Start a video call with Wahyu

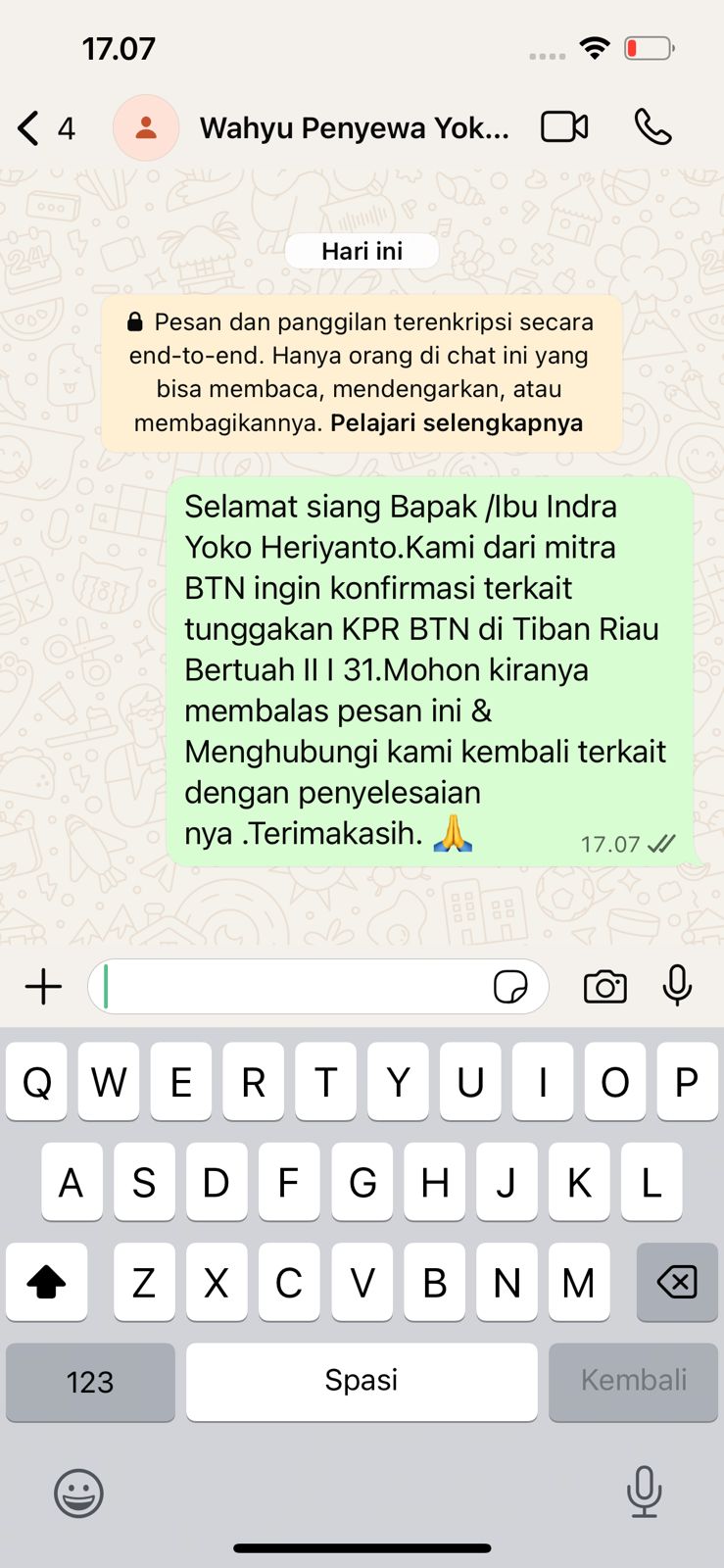pos(564,127)
